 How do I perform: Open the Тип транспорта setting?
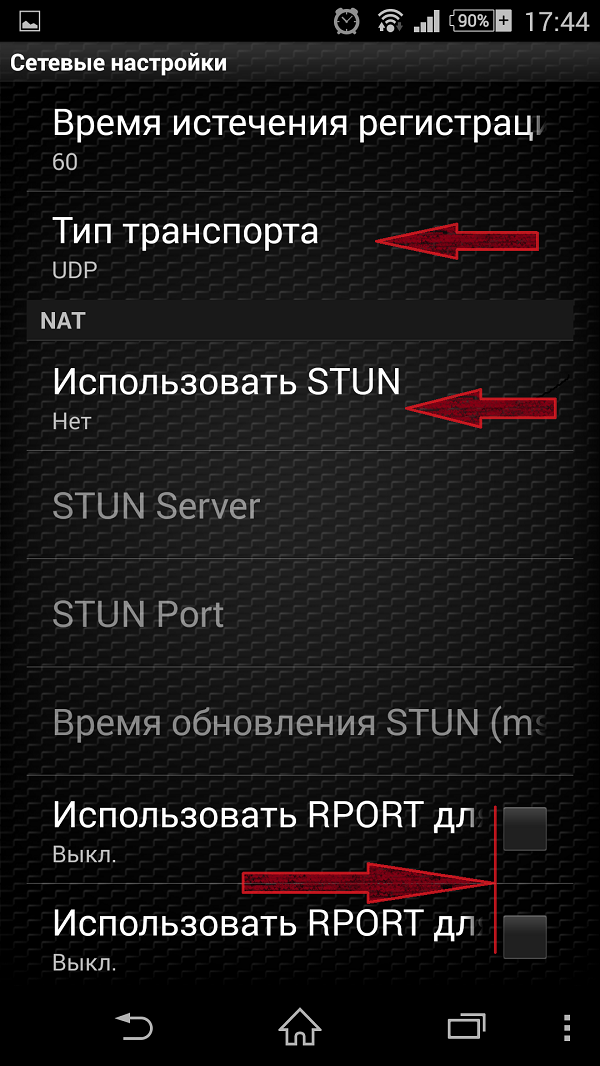[300, 245]
